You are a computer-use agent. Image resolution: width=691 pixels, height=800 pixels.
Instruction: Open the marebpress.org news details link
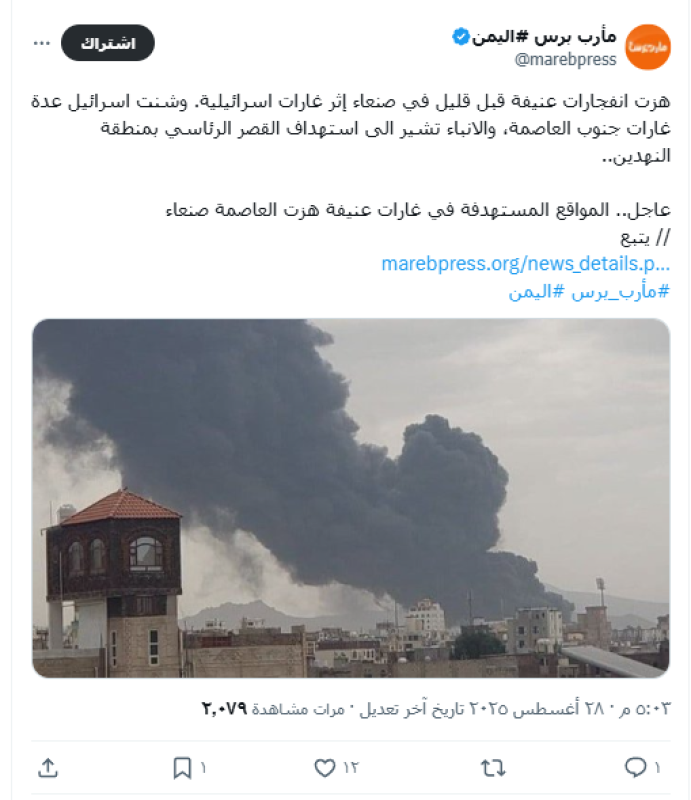coord(525,264)
